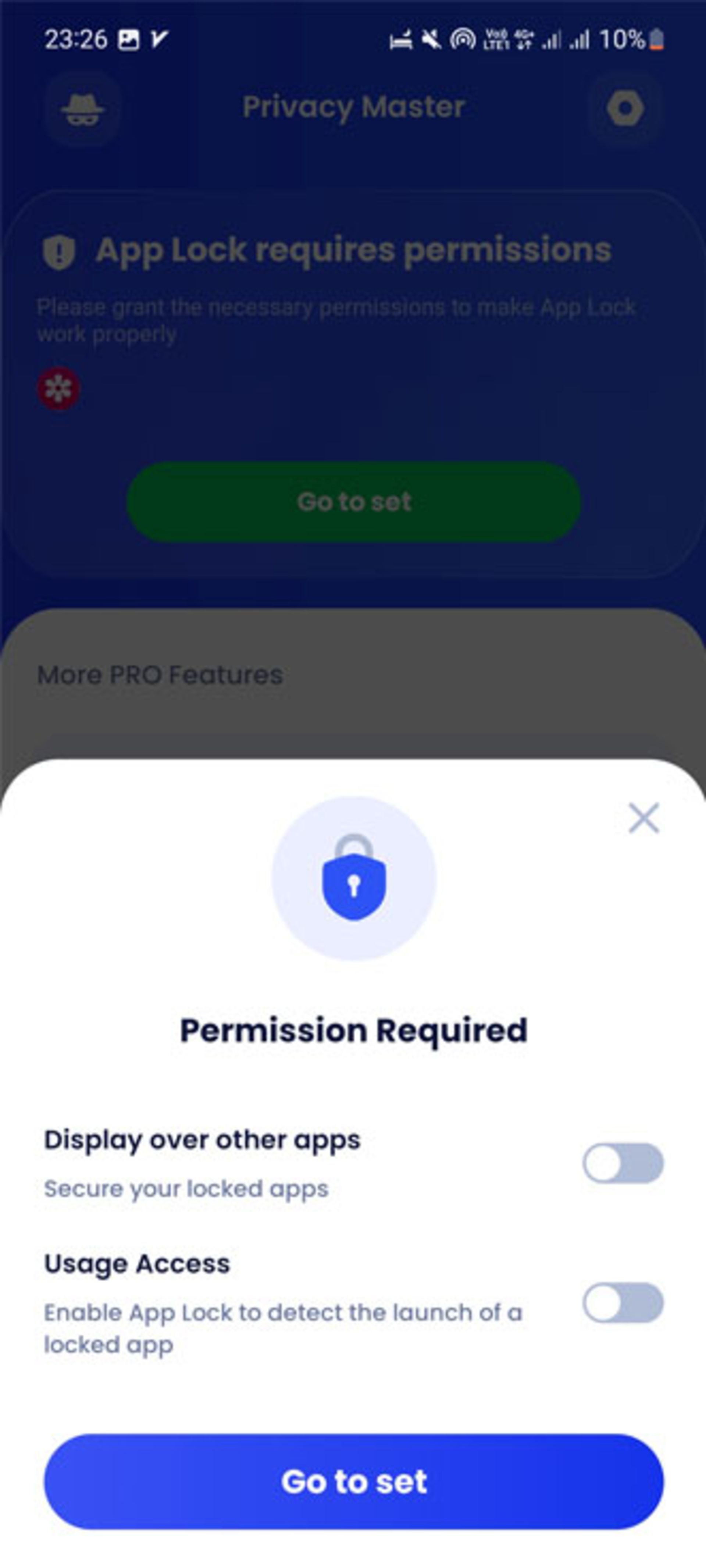Turn on Usage Access switch
This screenshot has width=706, height=1568.
(622, 1303)
